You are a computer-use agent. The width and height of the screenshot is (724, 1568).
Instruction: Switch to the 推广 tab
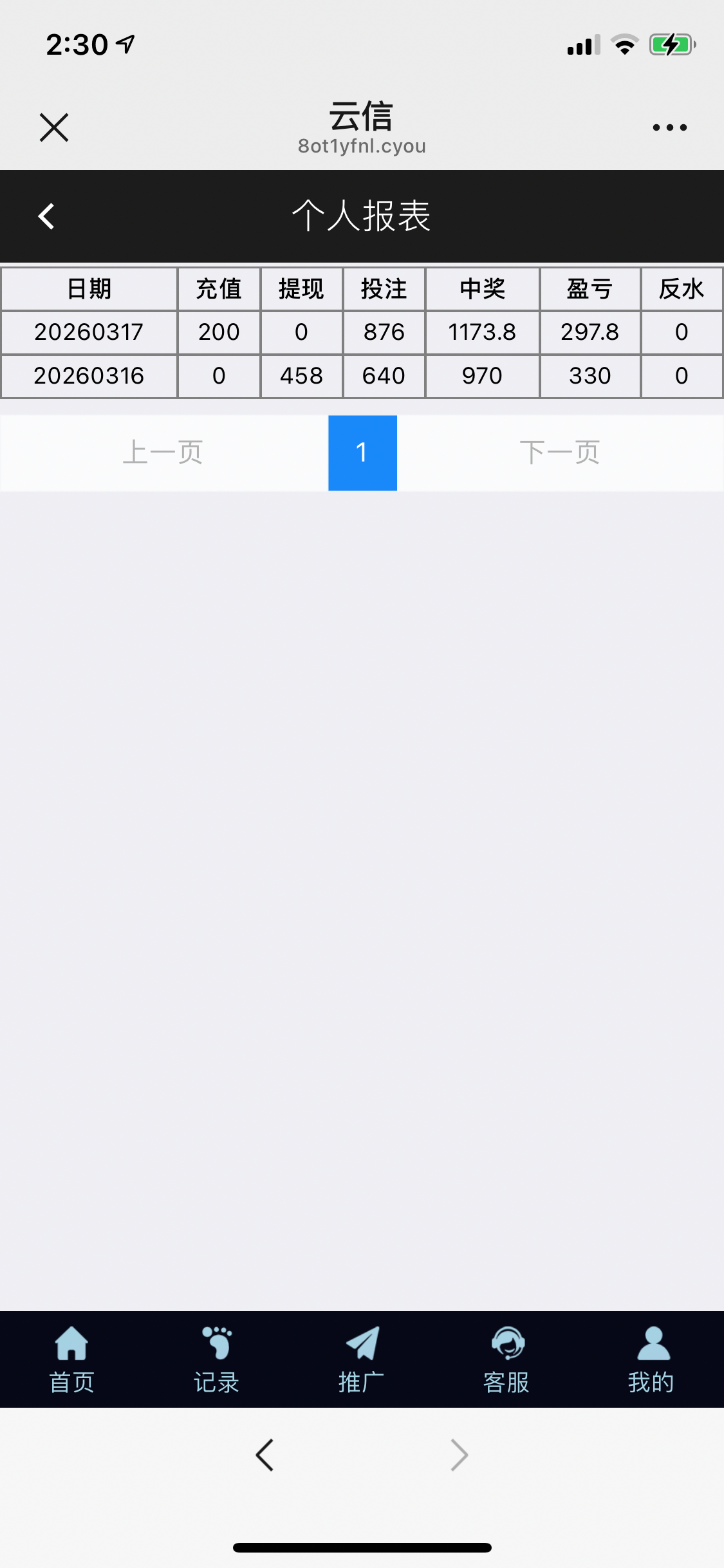pyautogui.click(x=362, y=1359)
